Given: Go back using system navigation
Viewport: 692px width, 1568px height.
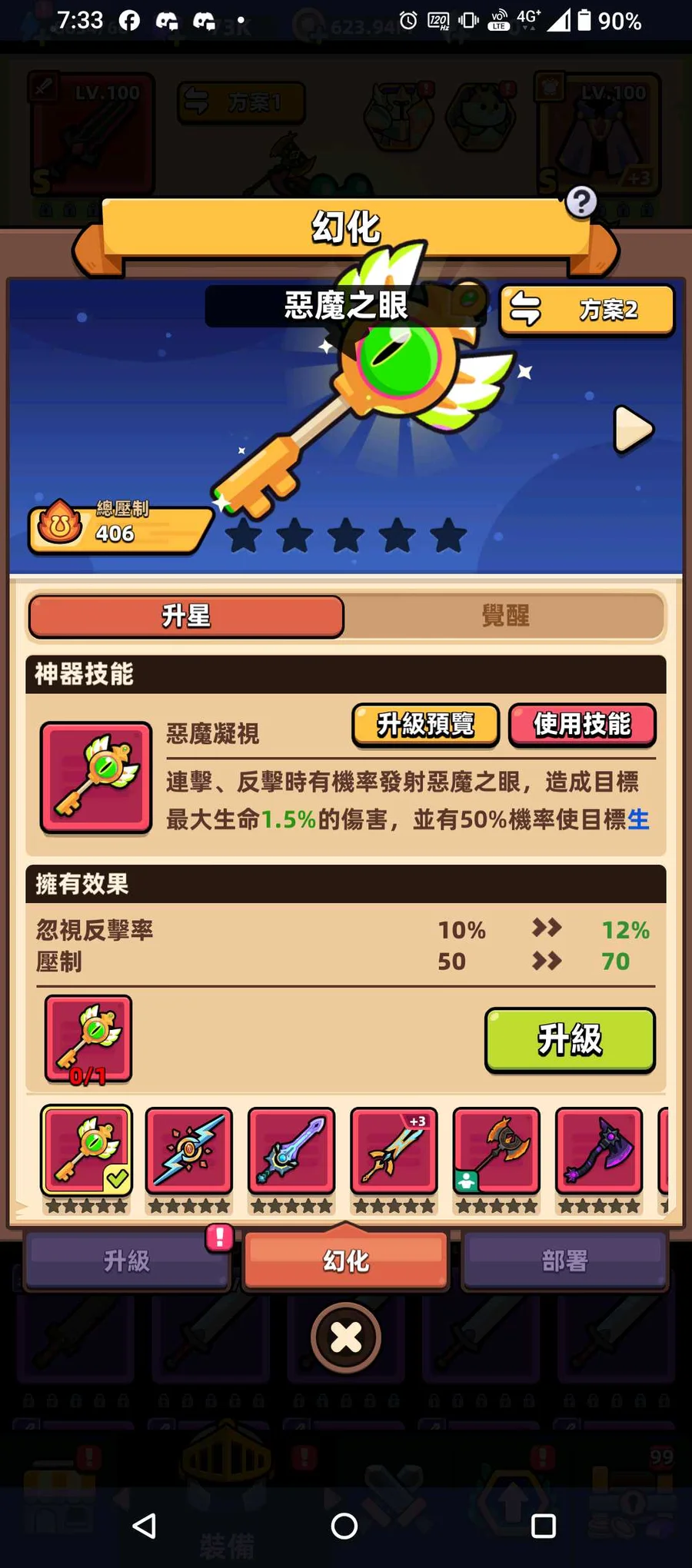Looking at the screenshot, I should (145, 1526).
